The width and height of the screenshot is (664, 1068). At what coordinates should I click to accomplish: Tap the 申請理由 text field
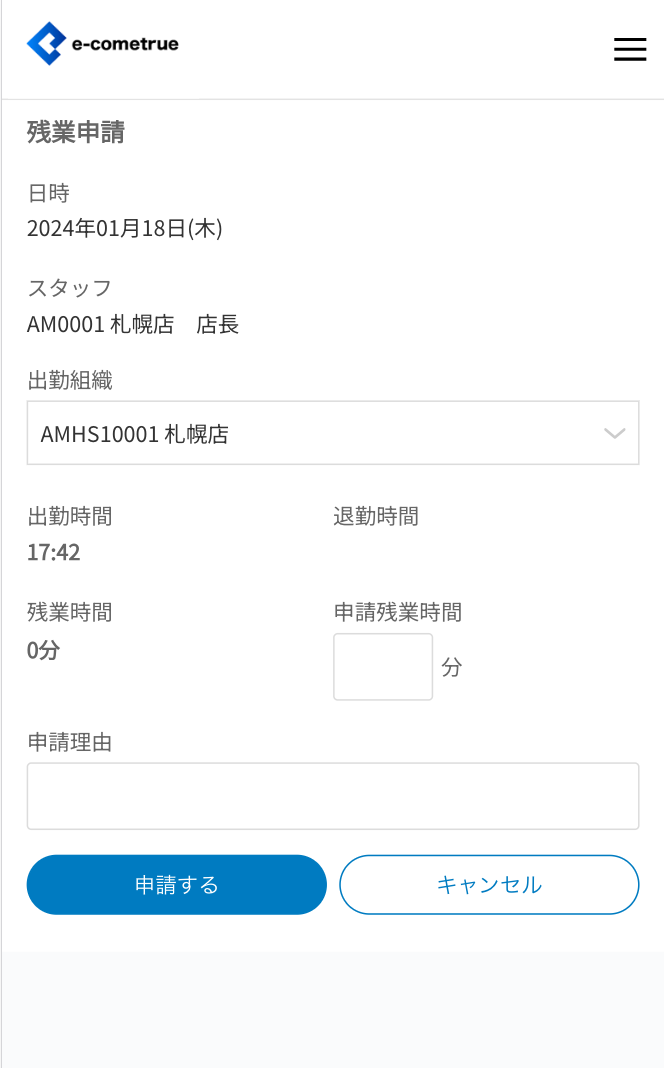click(333, 796)
